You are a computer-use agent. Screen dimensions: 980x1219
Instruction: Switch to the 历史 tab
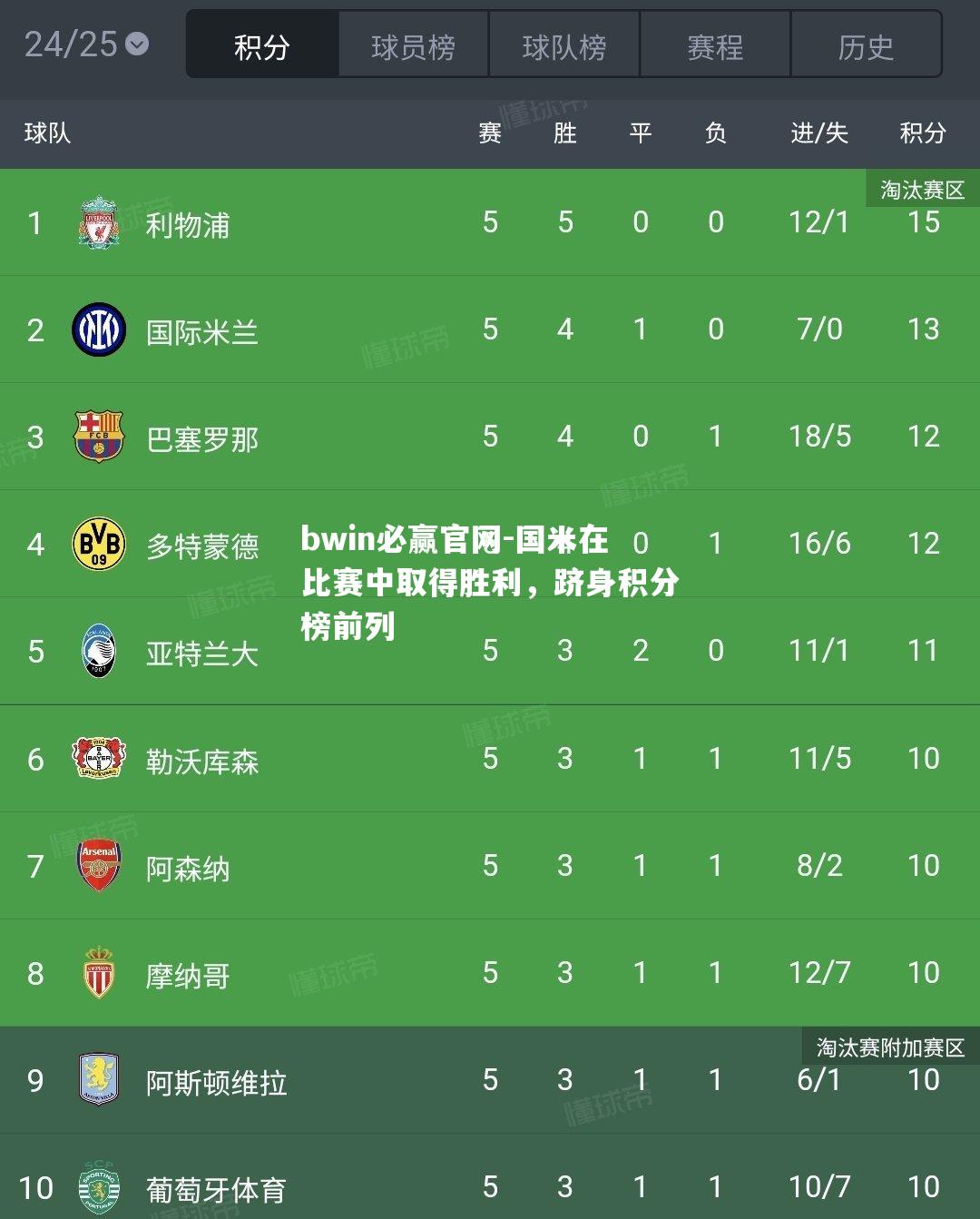(866, 46)
